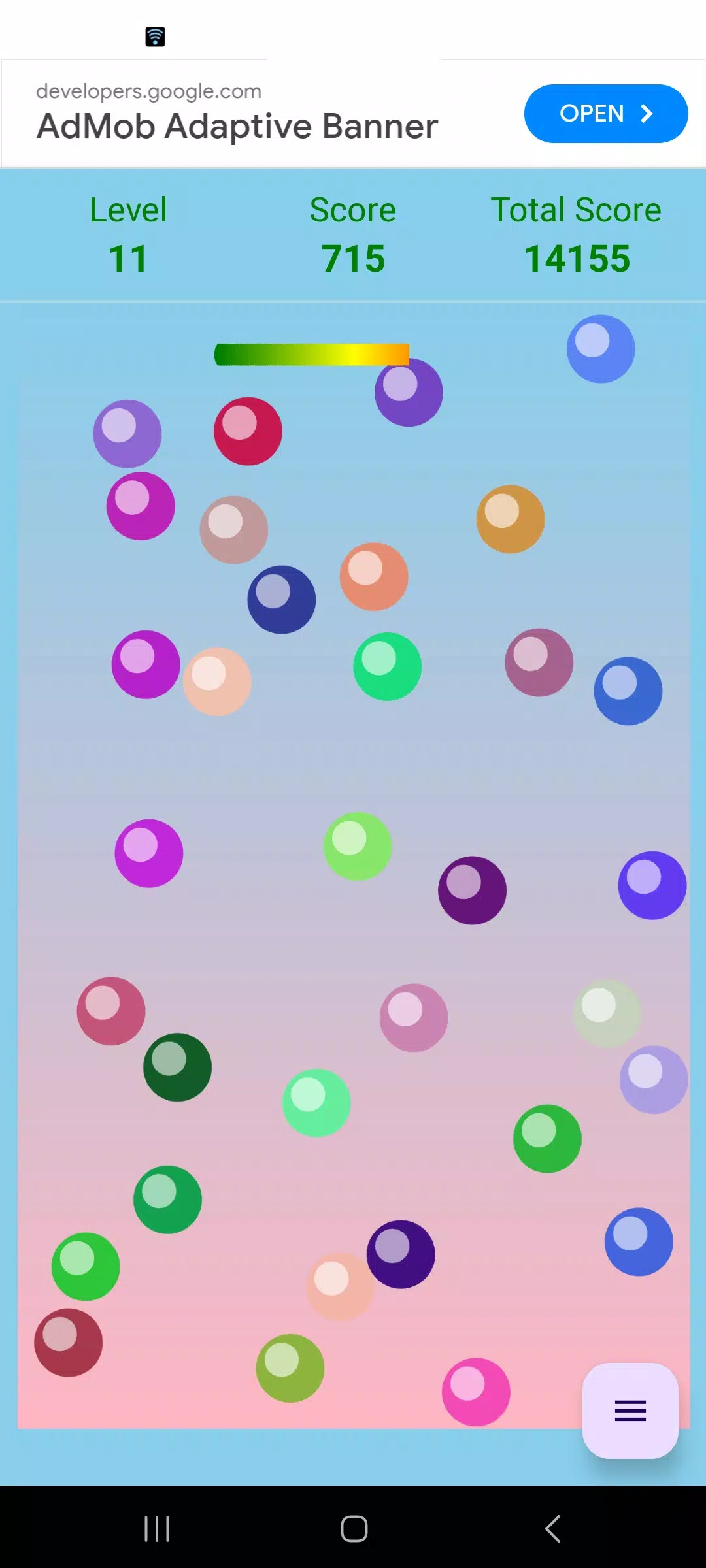This screenshot has width=706, height=1568.
Task: Open the hamburger menu button
Action: [x=630, y=1411]
